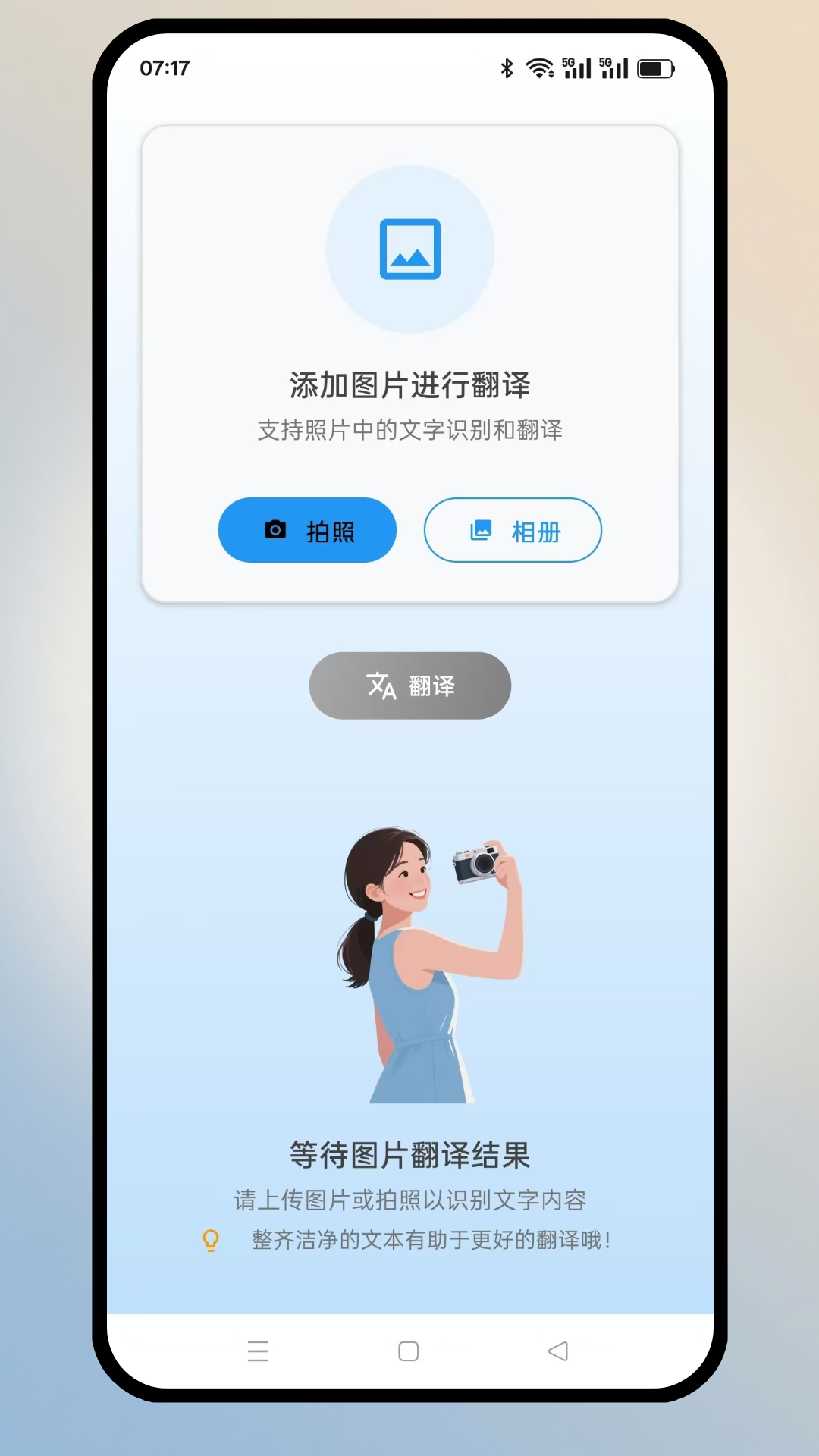
Task: Open the camera with the 拍照 button
Action: [x=307, y=530]
